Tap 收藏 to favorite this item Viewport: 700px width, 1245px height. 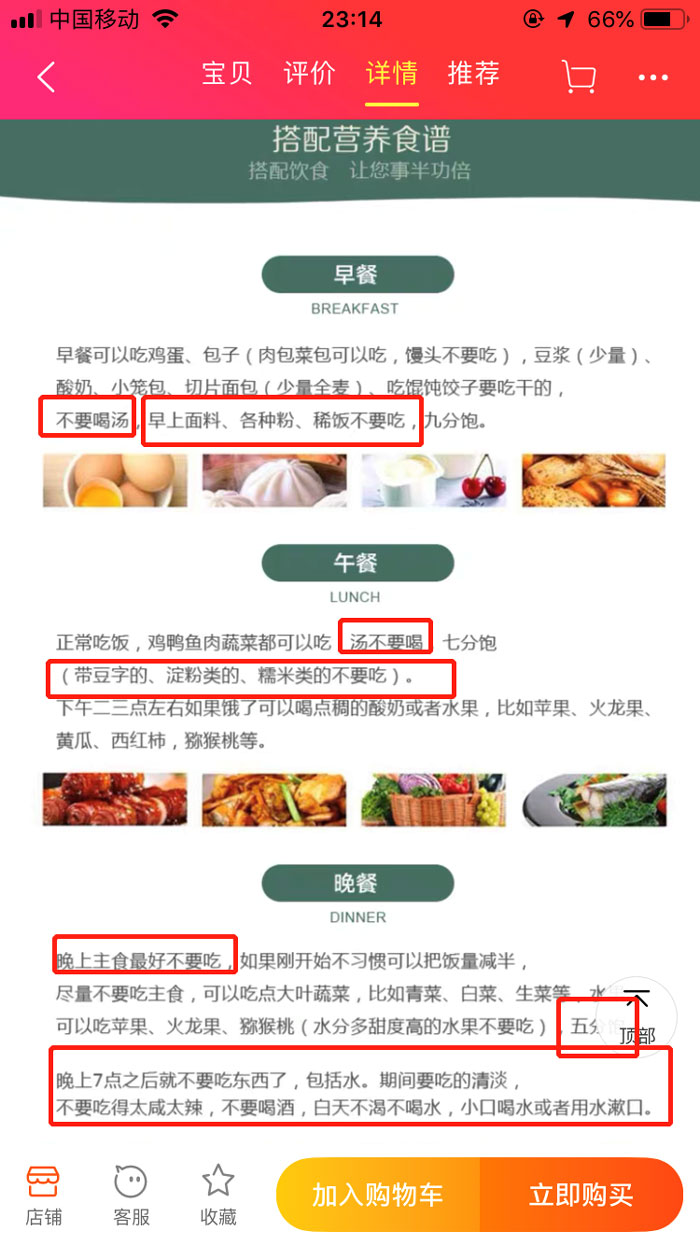pyautogui.click(x=218, y=1195)
